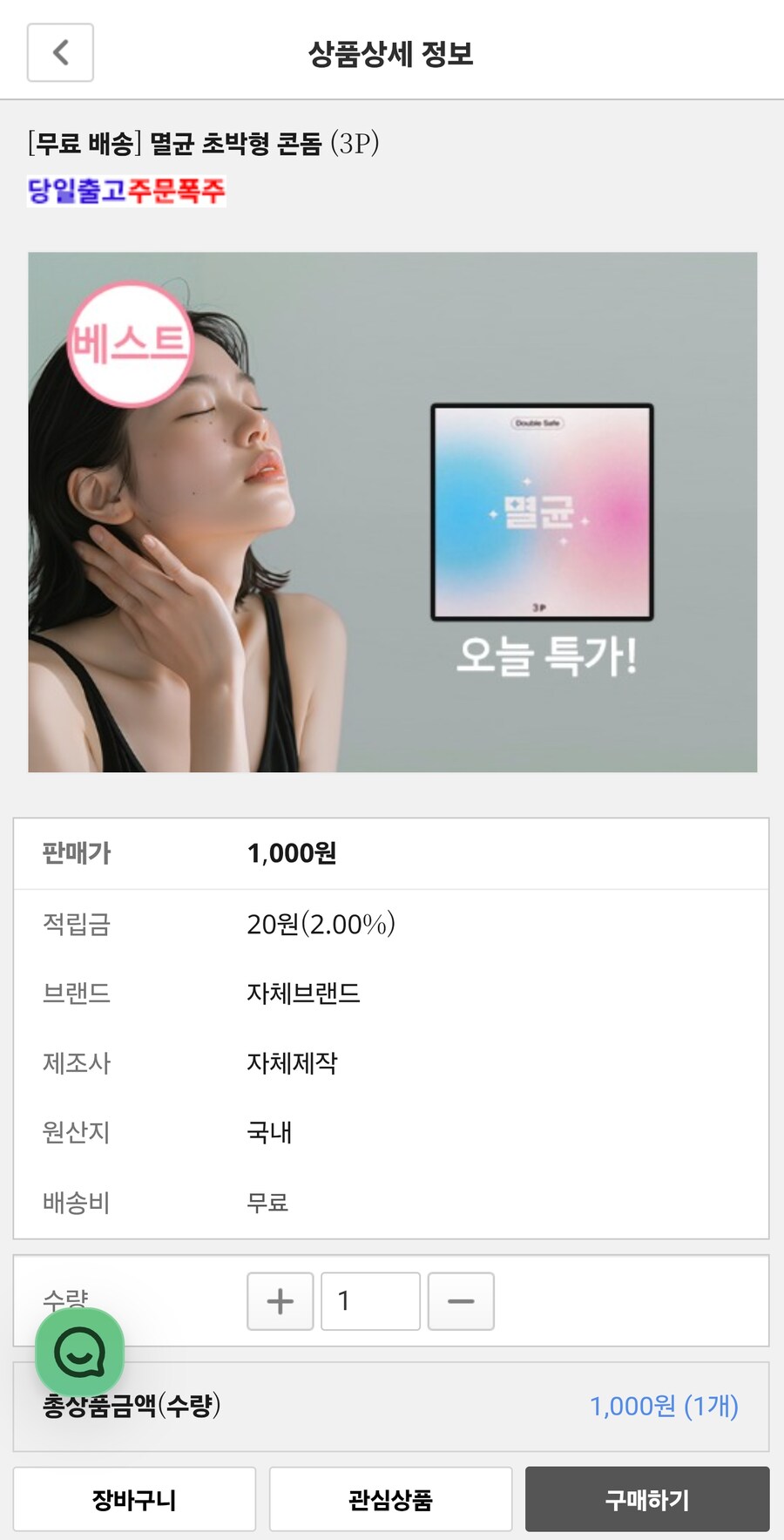Tap the quantity input field

coord(370,1301)
